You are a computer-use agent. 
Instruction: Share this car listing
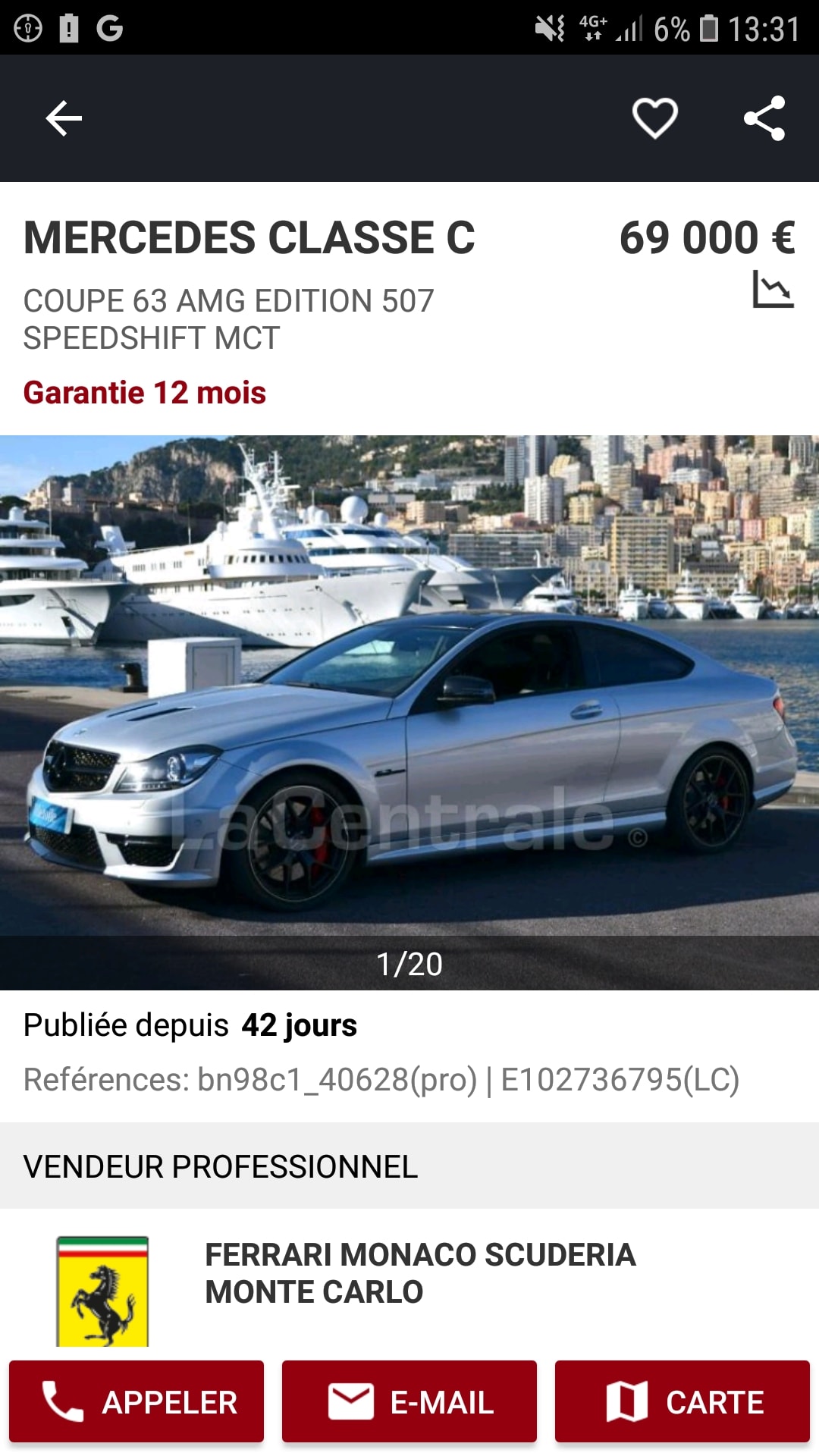click(764, 118)
